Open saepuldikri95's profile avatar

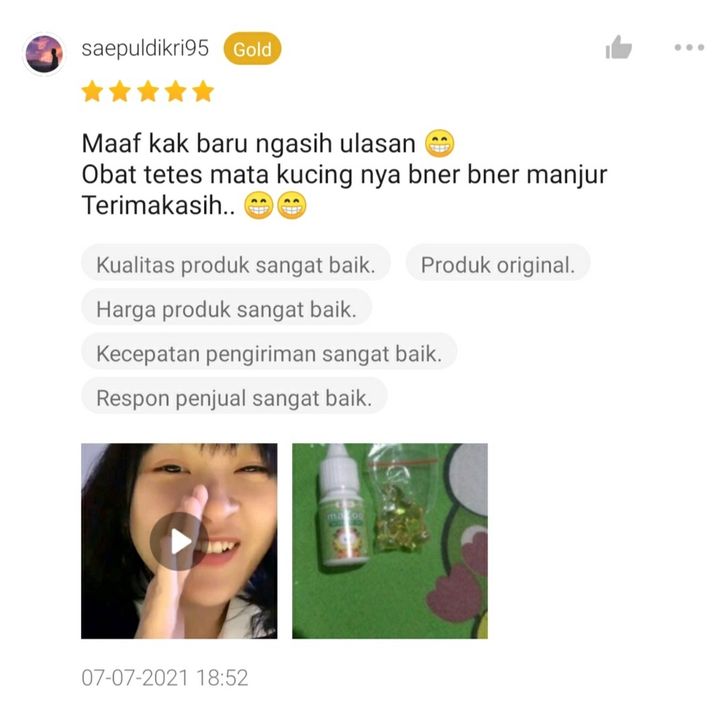(x=44, y=53)
